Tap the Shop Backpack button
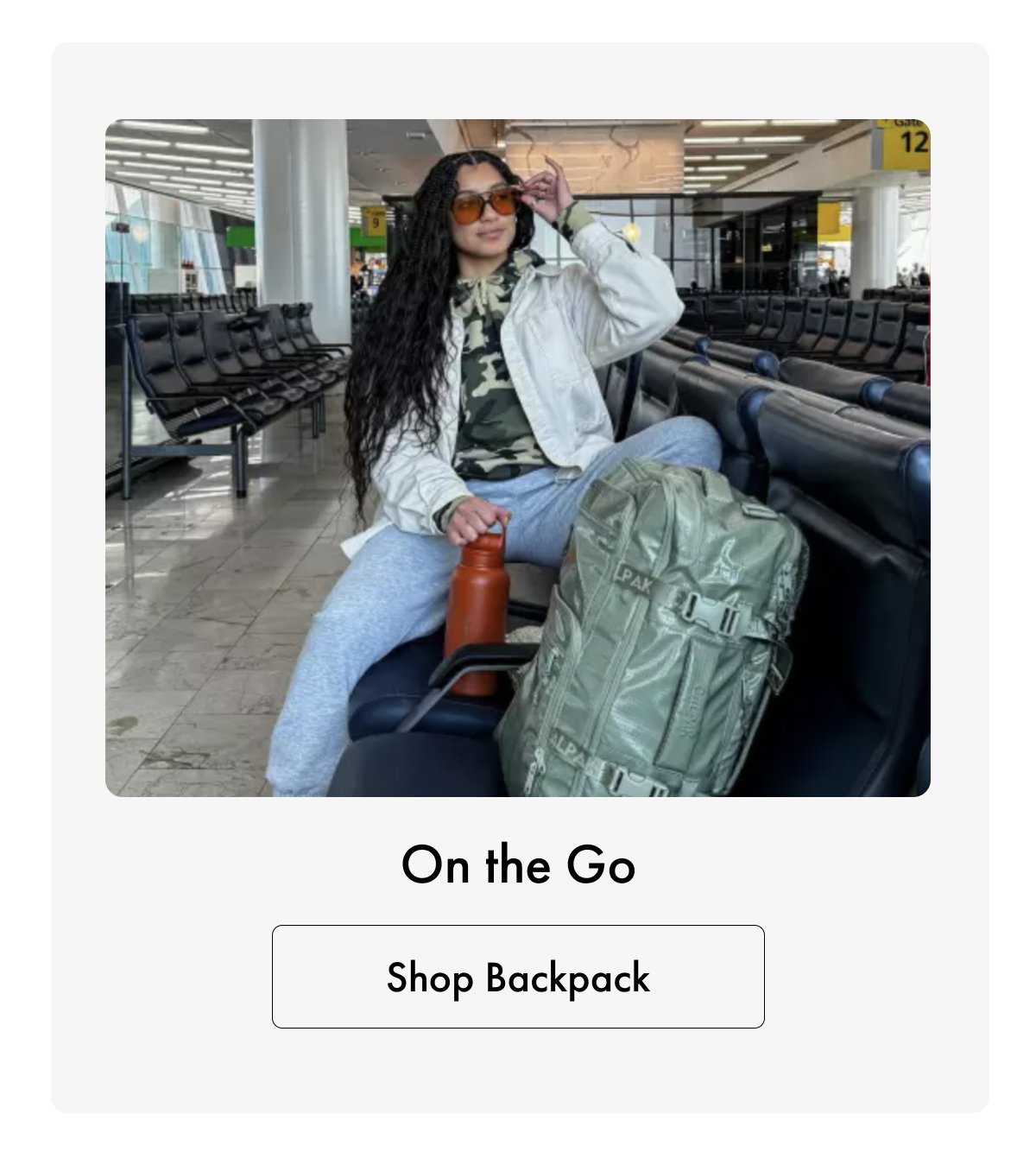Image resolution: width=1036 pixels, height=1152 pixels. (518, 977)
